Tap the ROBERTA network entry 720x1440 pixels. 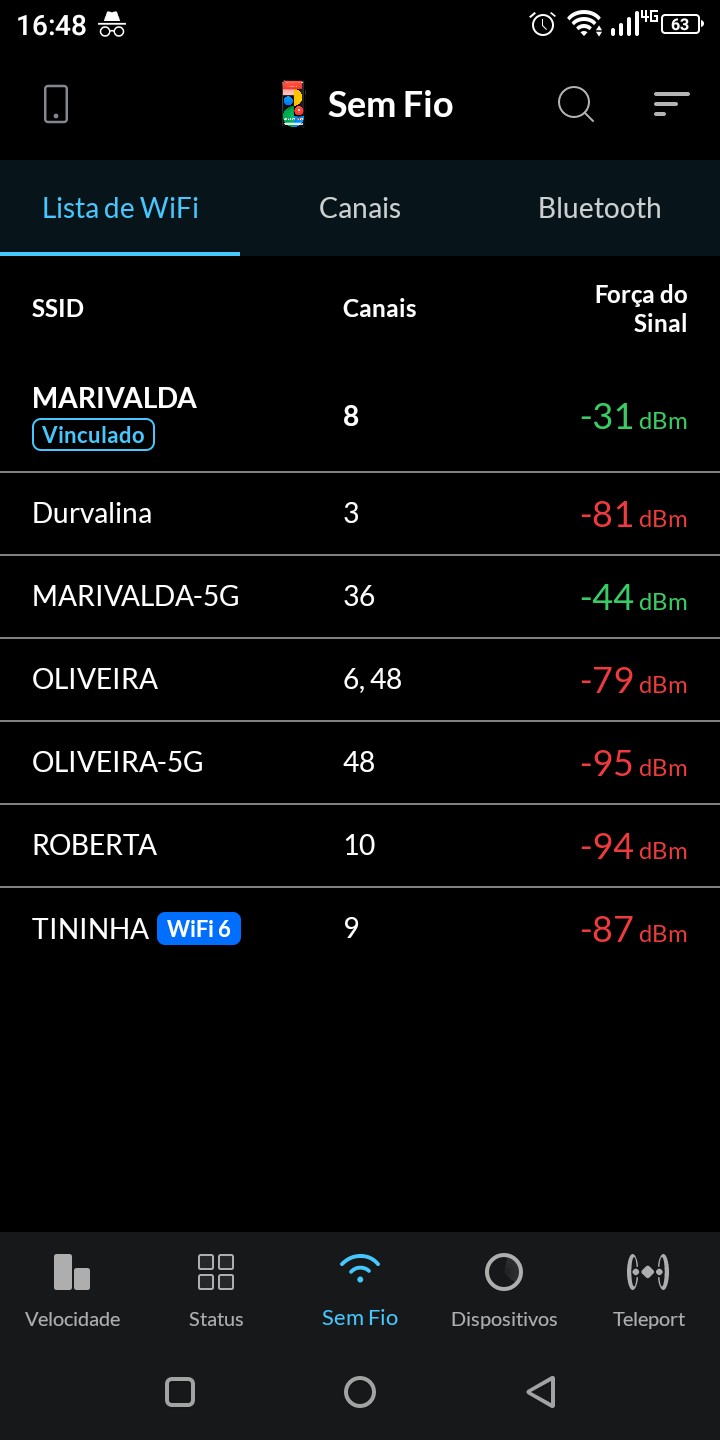[360, 846]
